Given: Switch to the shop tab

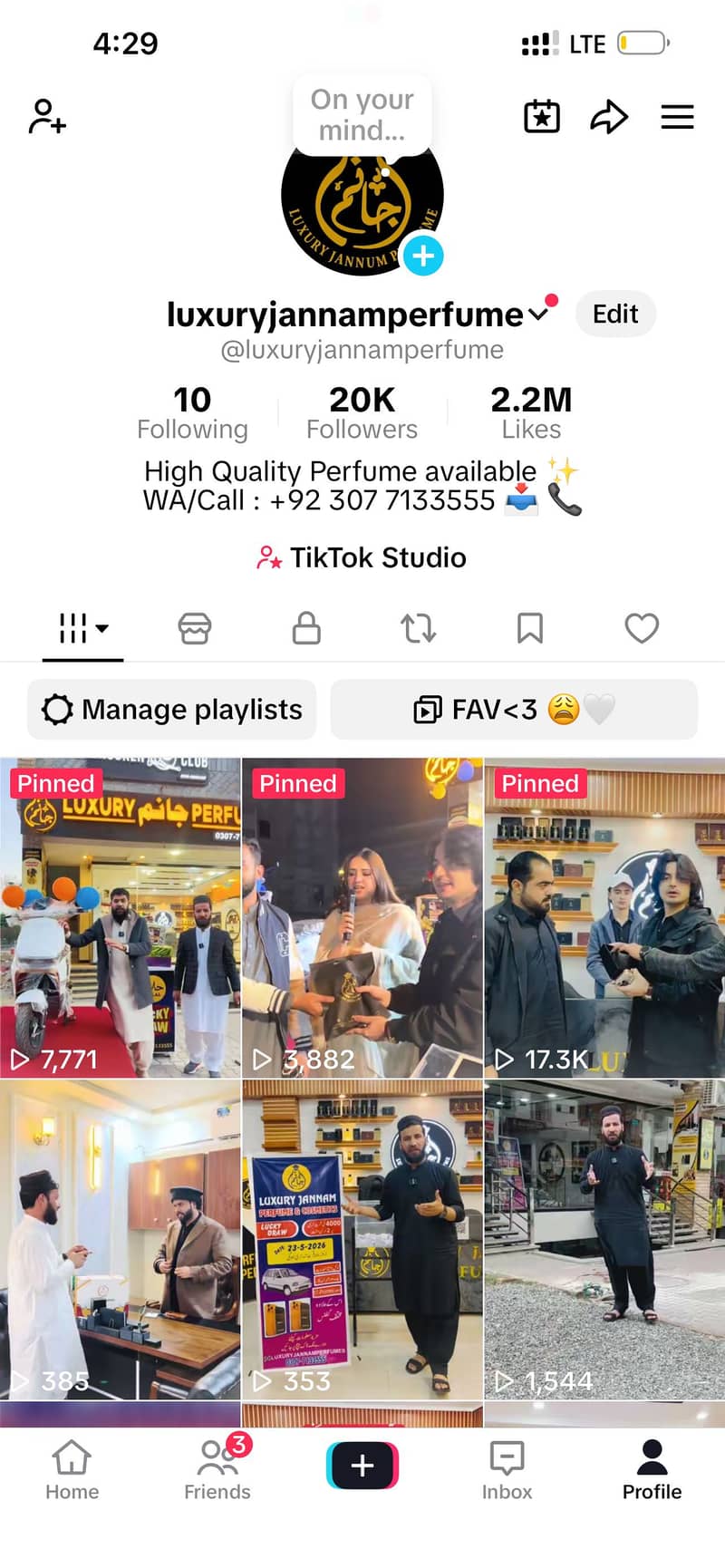Looking at the screenshot, I should click(195, 628).
